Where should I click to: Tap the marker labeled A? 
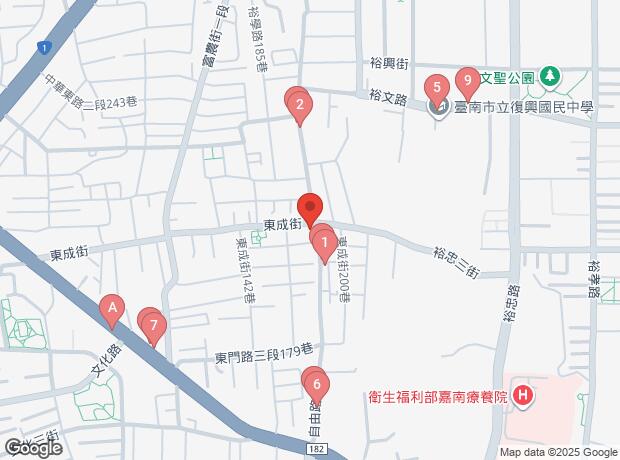pyautogui.click(x=113, y=308)
